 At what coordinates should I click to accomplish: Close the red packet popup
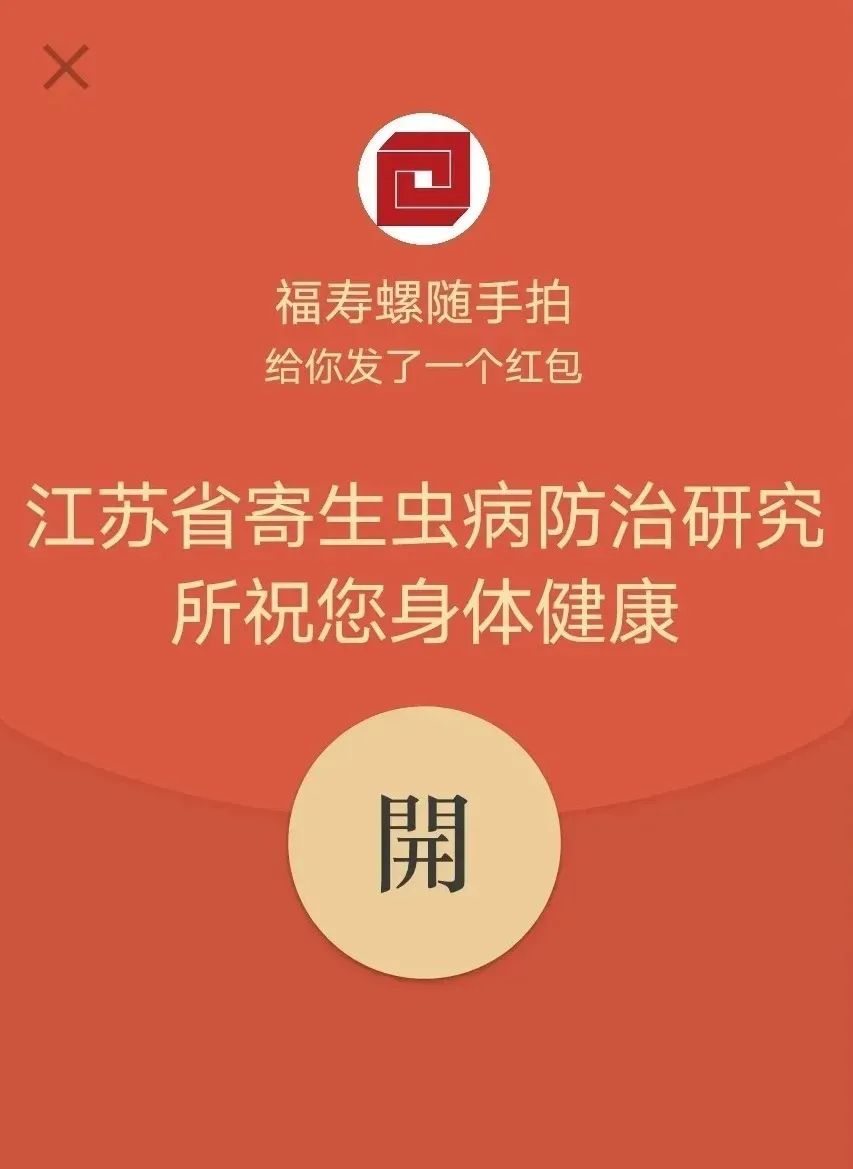click(x=66, y=68)
